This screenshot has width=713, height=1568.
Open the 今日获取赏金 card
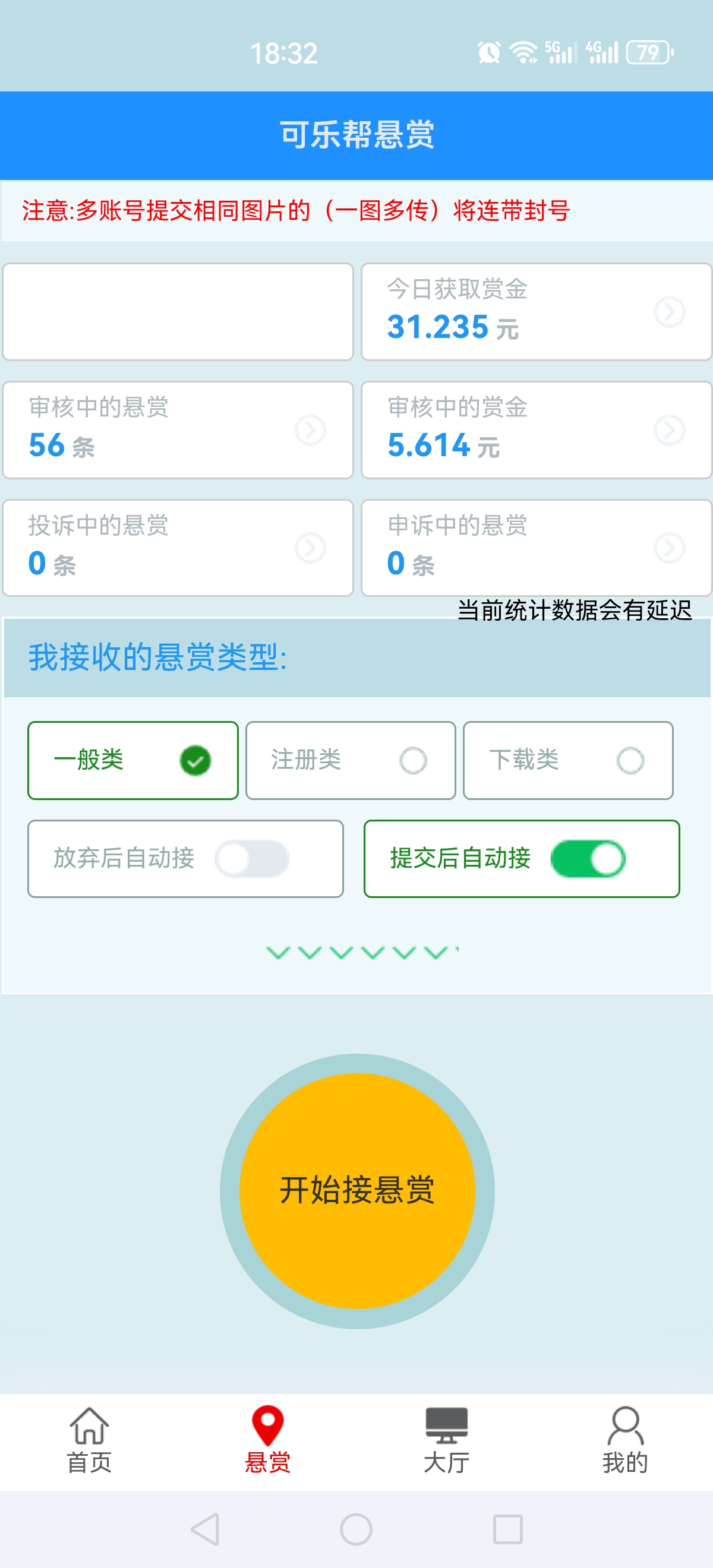tap(537, 312)
